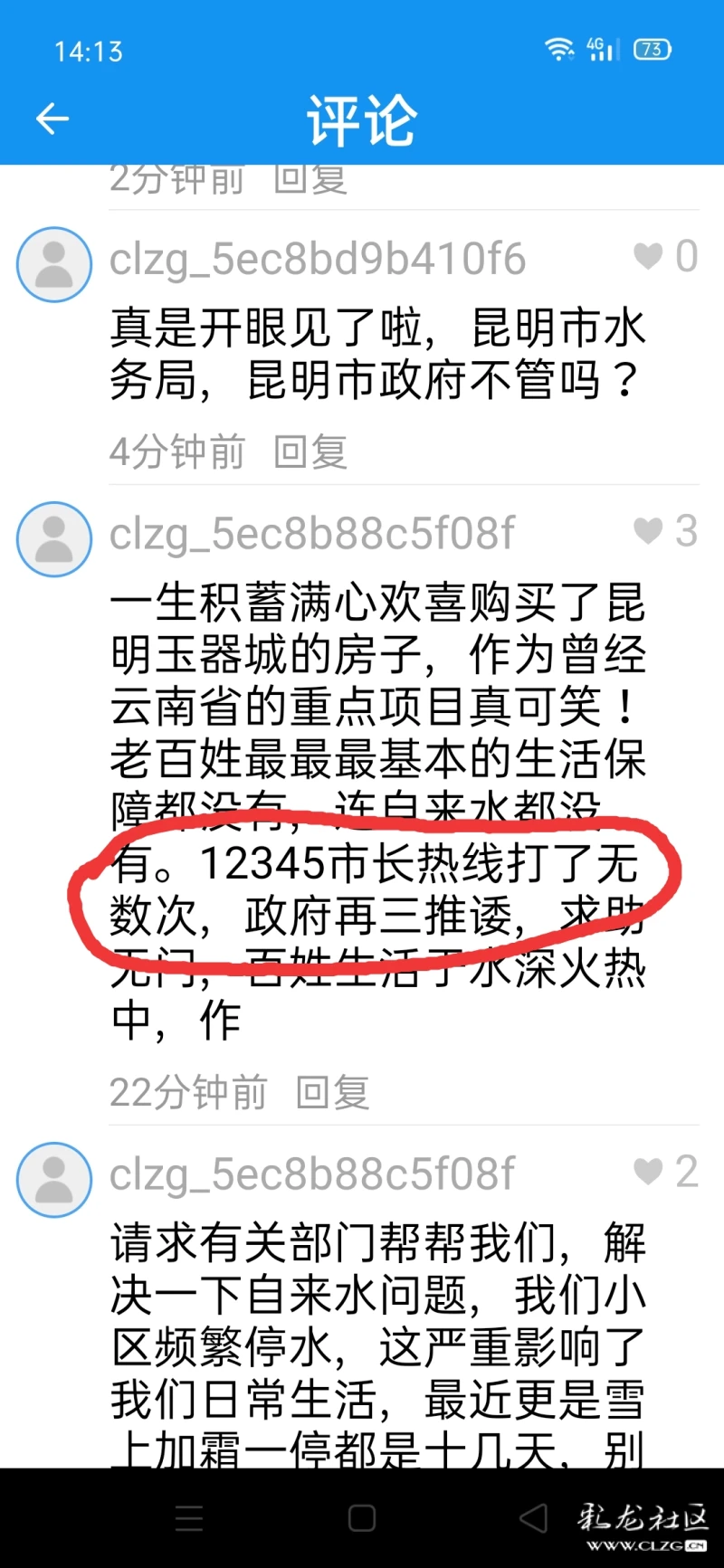This screenshot has width=724, height=1568.
Task: Reply to the comment posted 4分钟前
Action: (x=310, y=451)
